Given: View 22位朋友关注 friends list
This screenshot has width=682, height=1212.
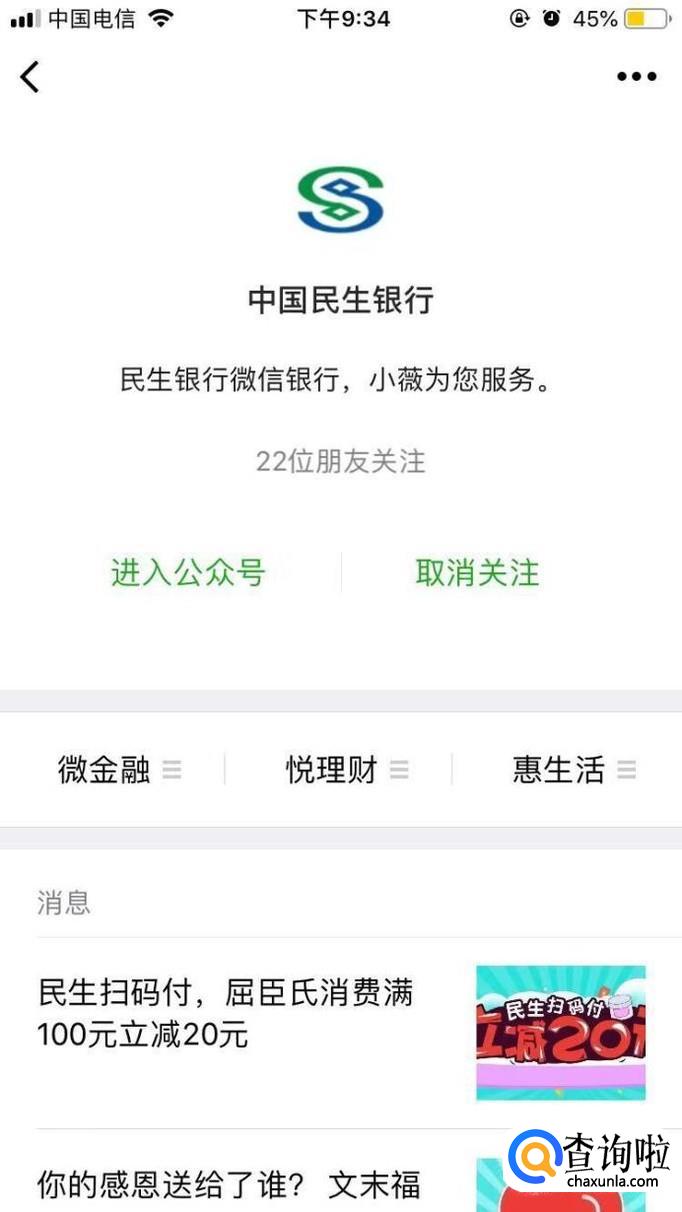Looking at the screenshot, I should pos(340,461).
